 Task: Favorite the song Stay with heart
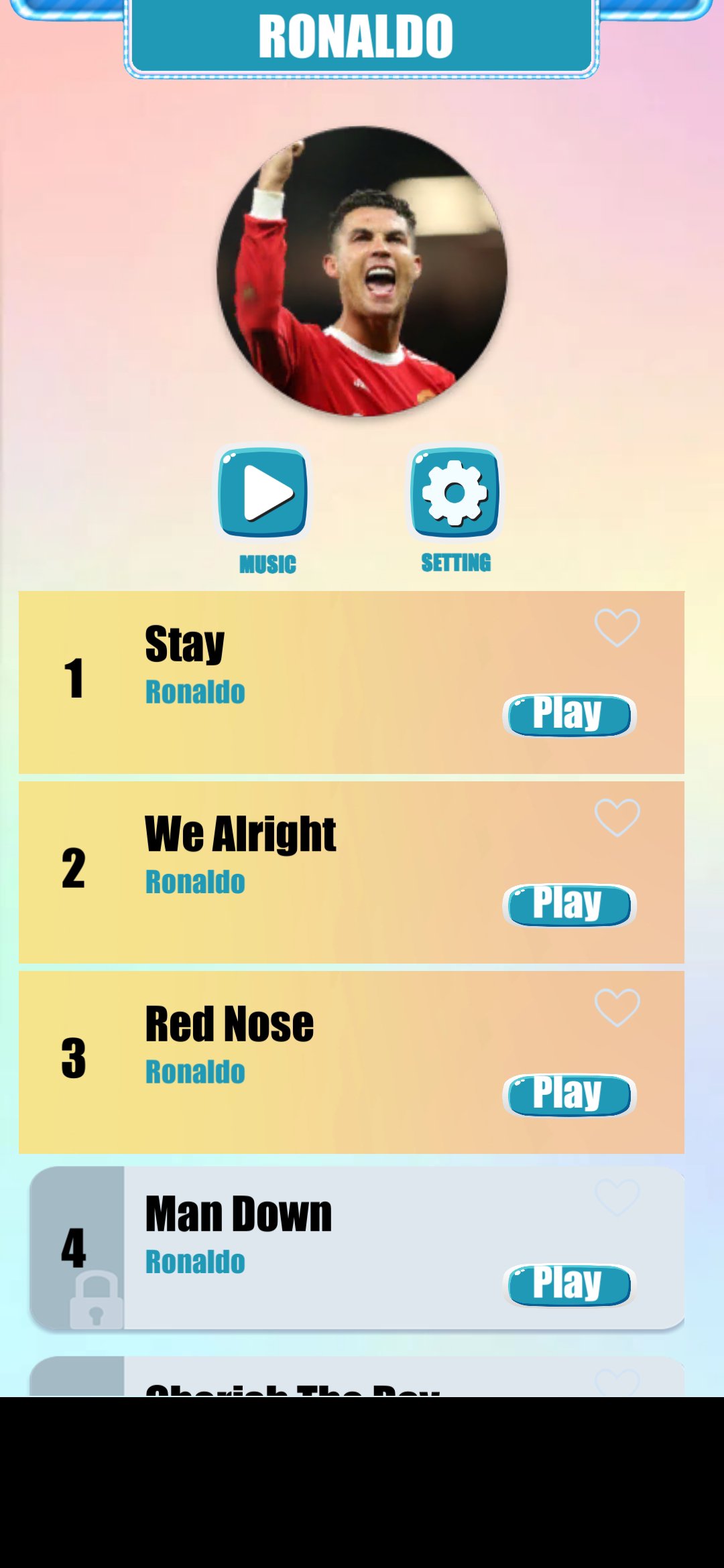617,628
